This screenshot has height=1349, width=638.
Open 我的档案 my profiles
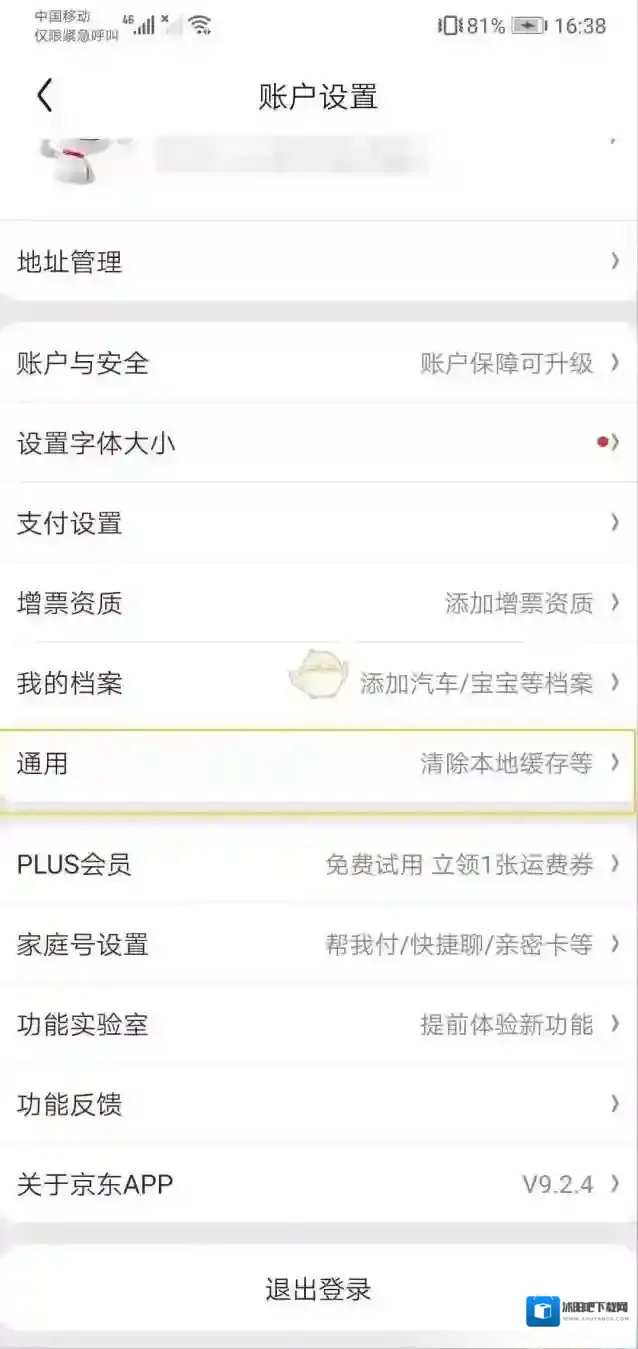coord(318,683)
